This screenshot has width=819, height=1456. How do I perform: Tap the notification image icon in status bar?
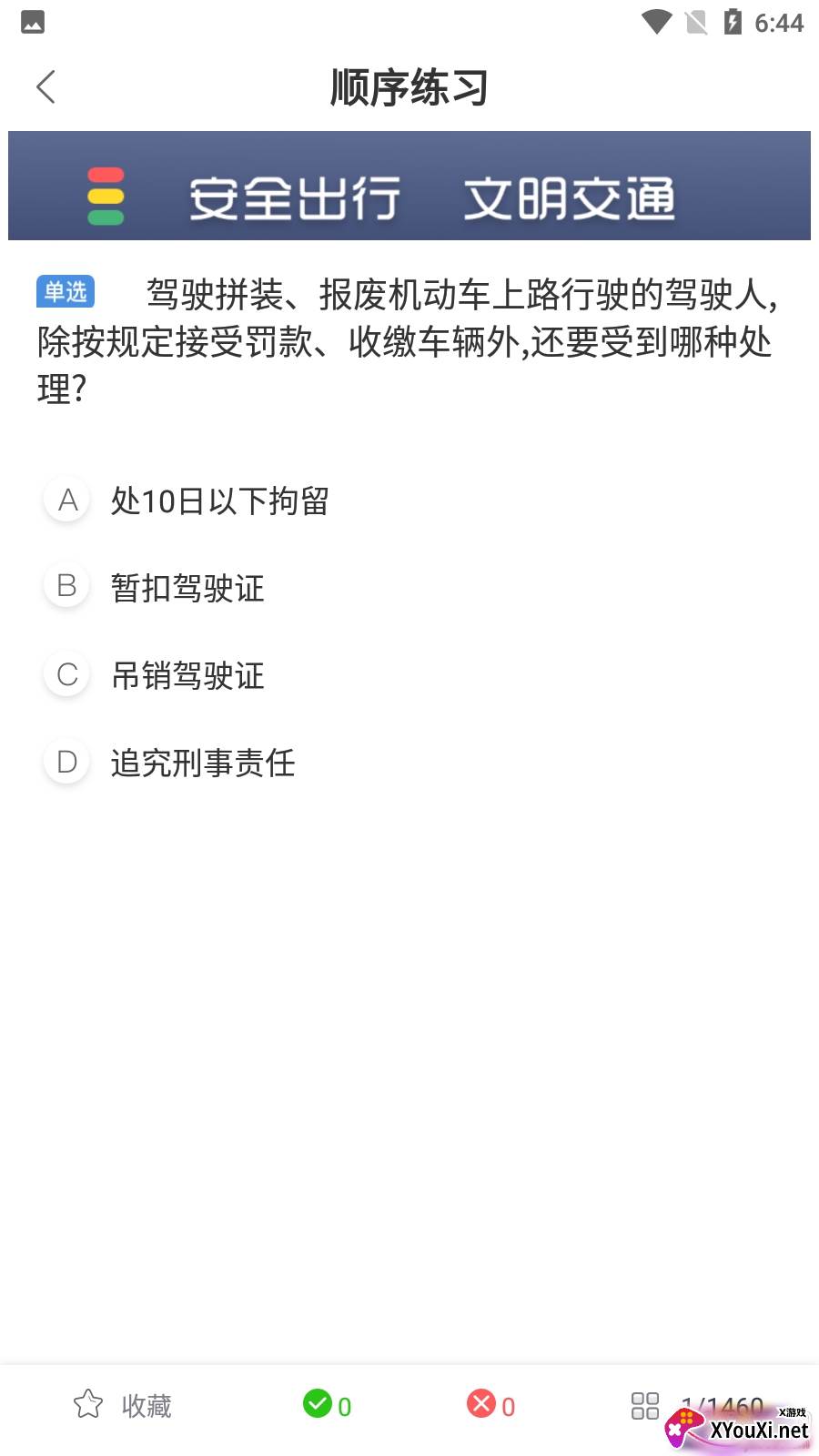(32, 22)
